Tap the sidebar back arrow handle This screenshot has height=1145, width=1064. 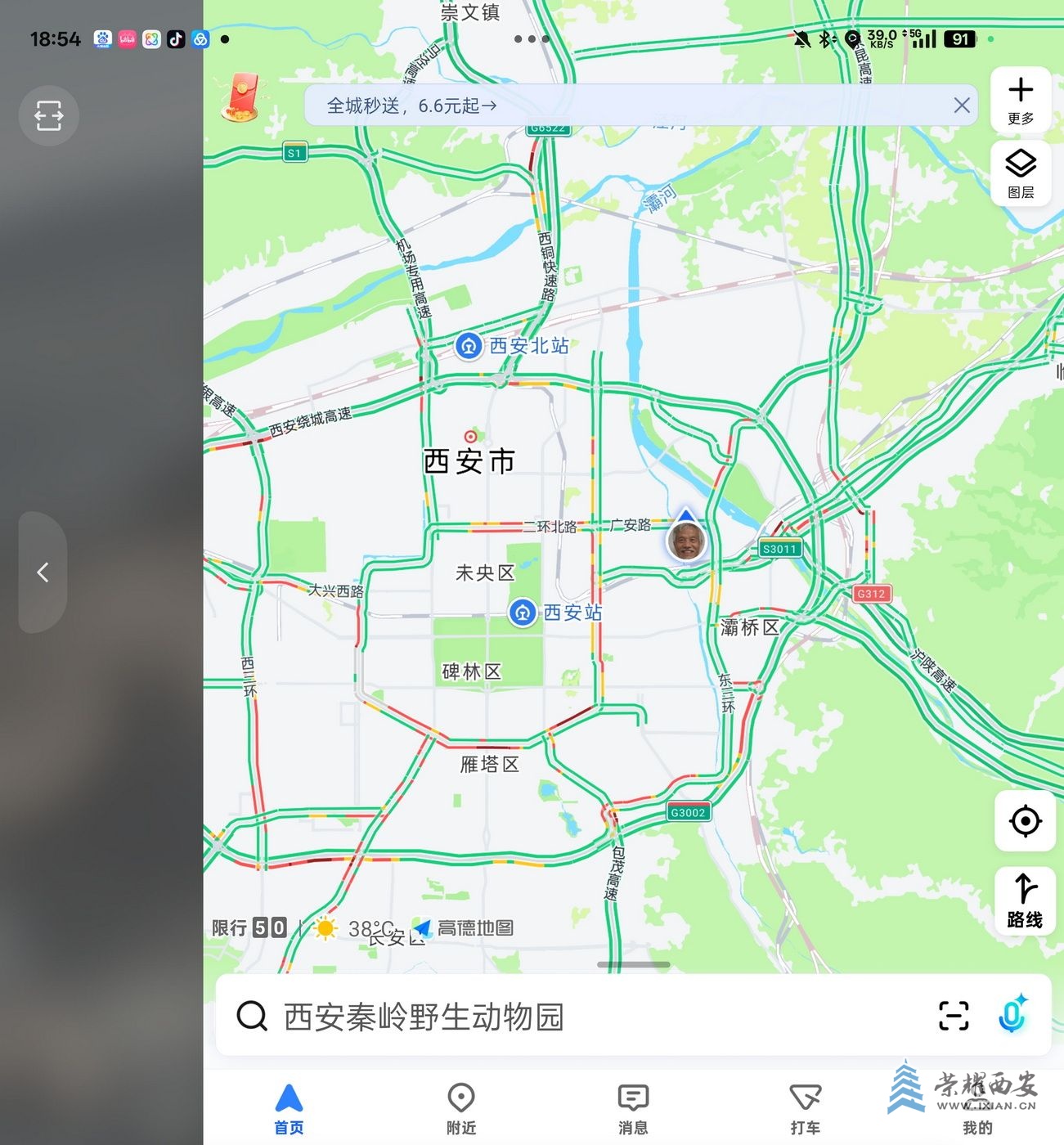43,572
